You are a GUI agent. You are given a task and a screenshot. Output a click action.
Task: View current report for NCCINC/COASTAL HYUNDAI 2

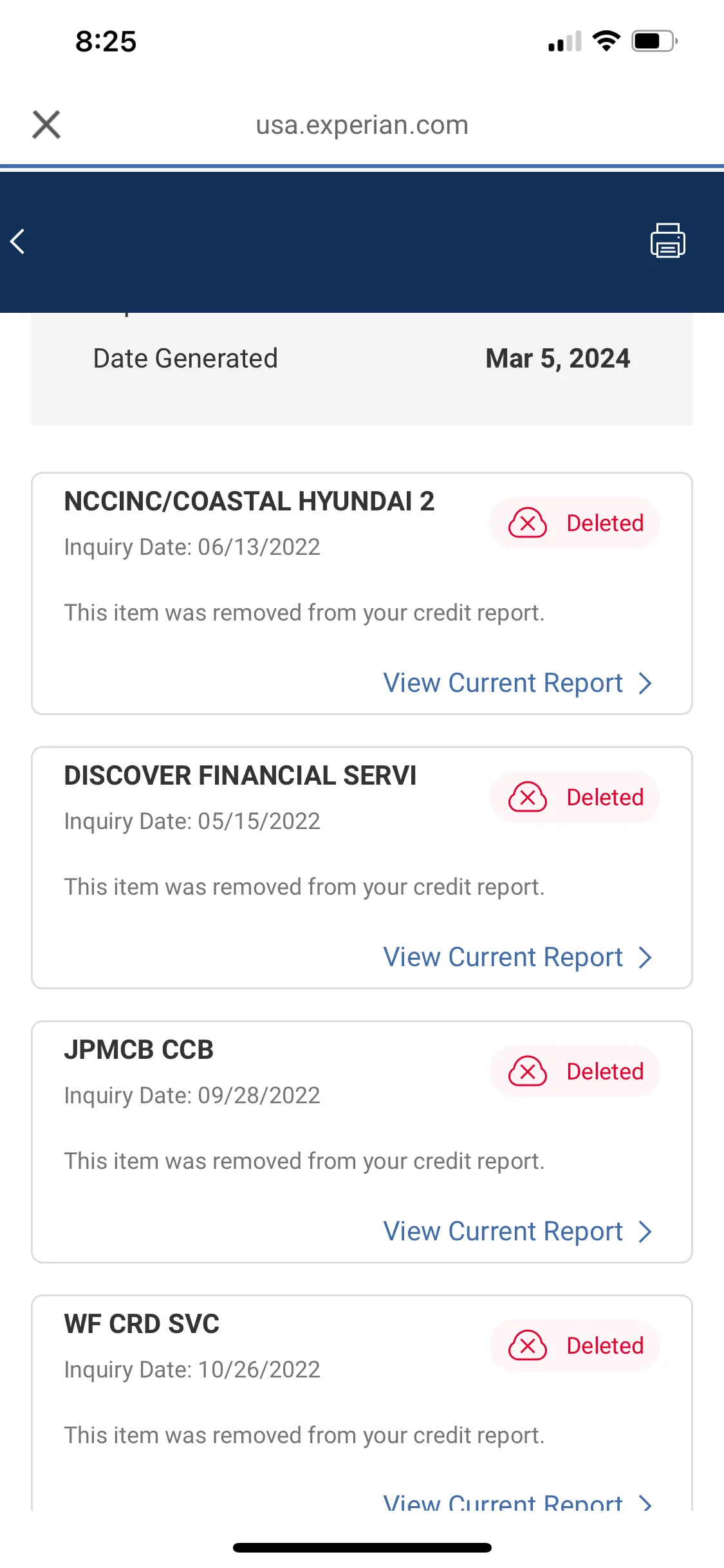pyautogui.click(x=518, y=683)
